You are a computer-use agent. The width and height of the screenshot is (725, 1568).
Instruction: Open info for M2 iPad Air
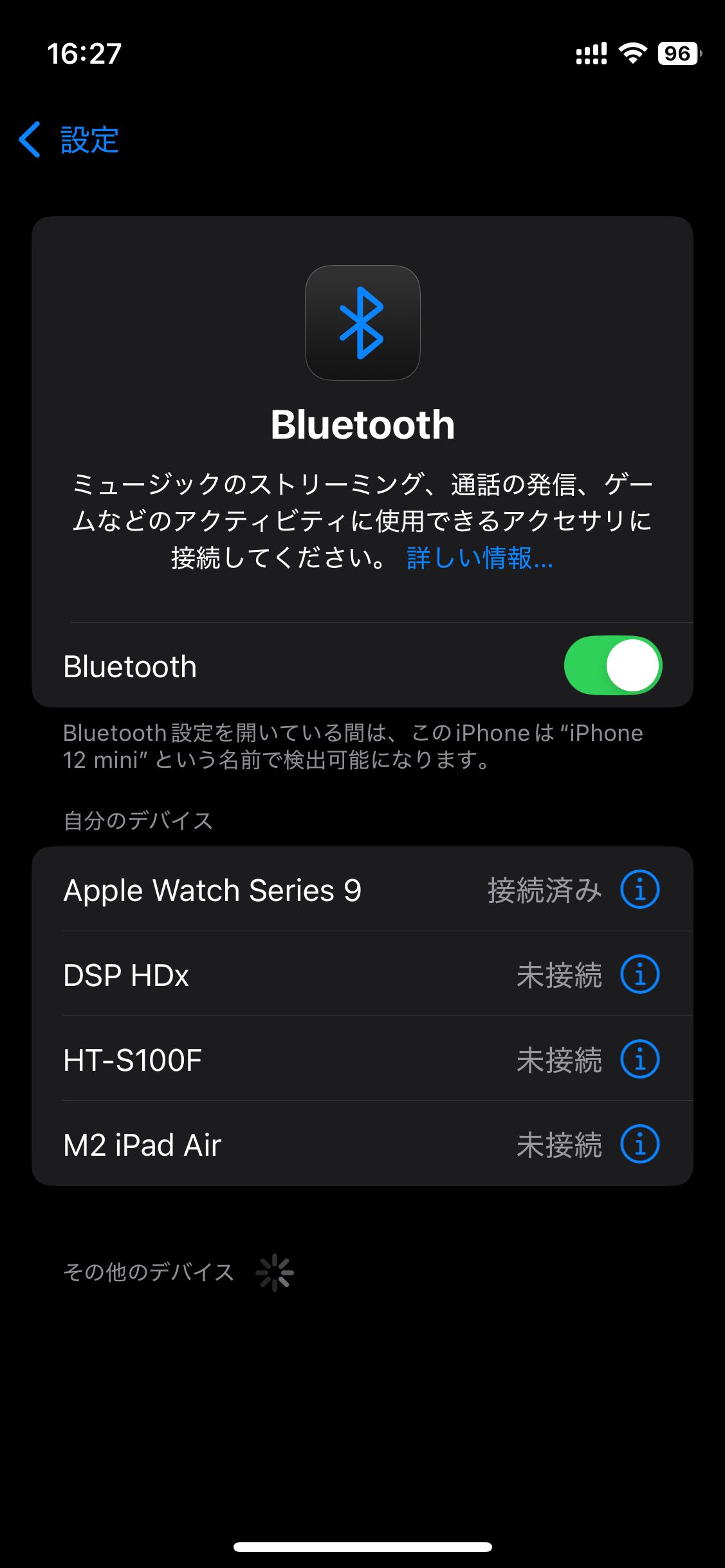[639, 1144]
